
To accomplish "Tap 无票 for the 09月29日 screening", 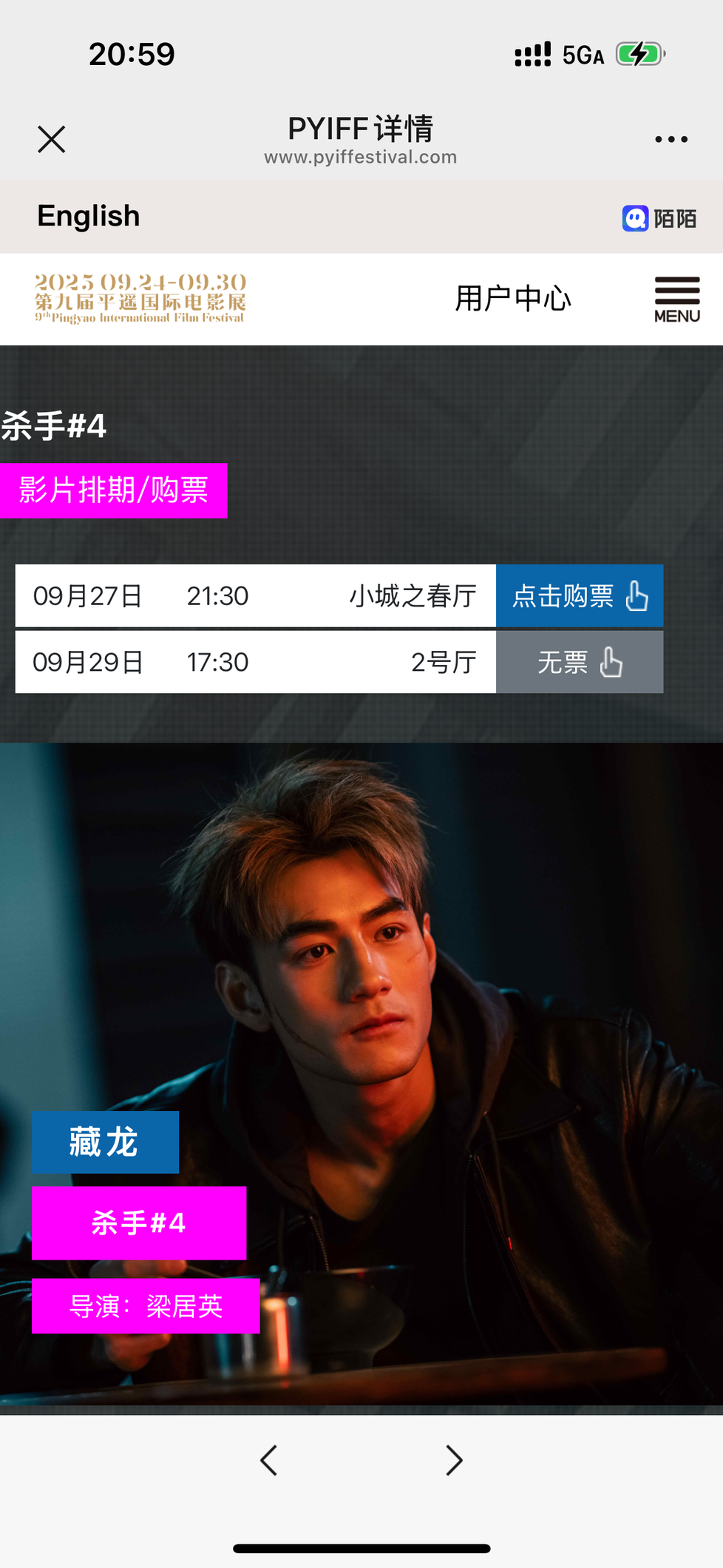I will click(580, 663).
